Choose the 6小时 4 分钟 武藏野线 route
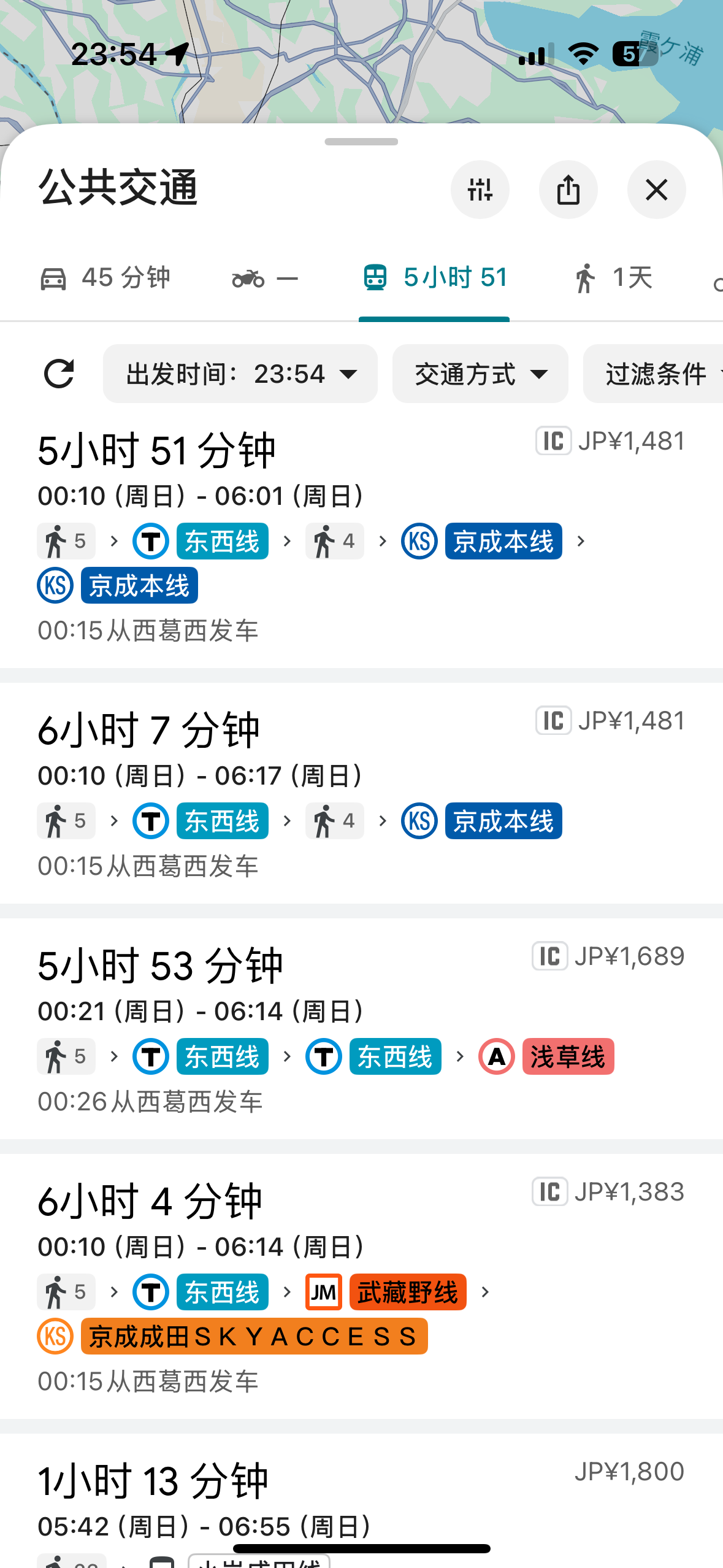This screenshot has height=1568, width=723. coord(361,1286)
